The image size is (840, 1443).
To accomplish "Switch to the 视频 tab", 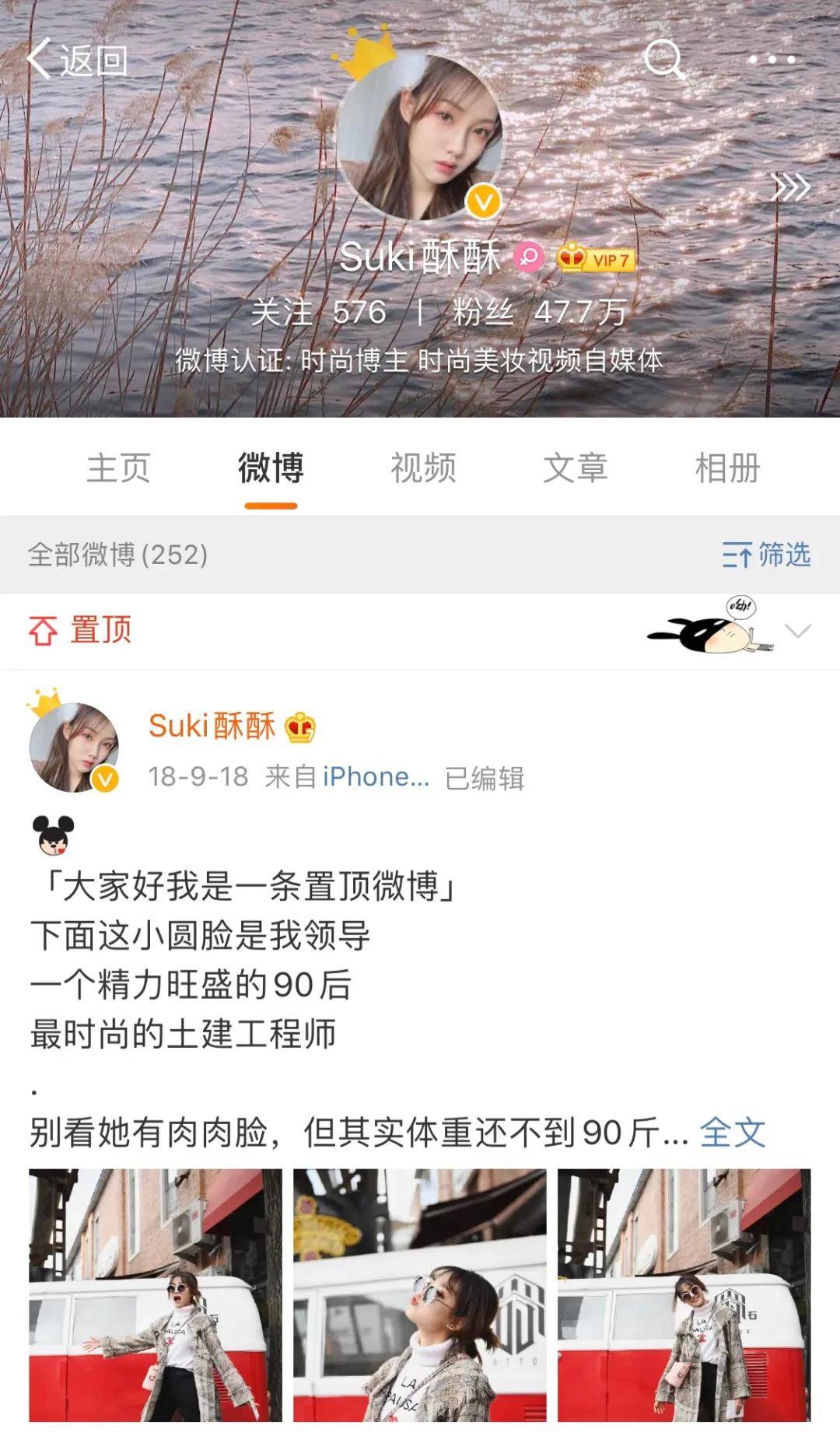I will click(423, 468).
